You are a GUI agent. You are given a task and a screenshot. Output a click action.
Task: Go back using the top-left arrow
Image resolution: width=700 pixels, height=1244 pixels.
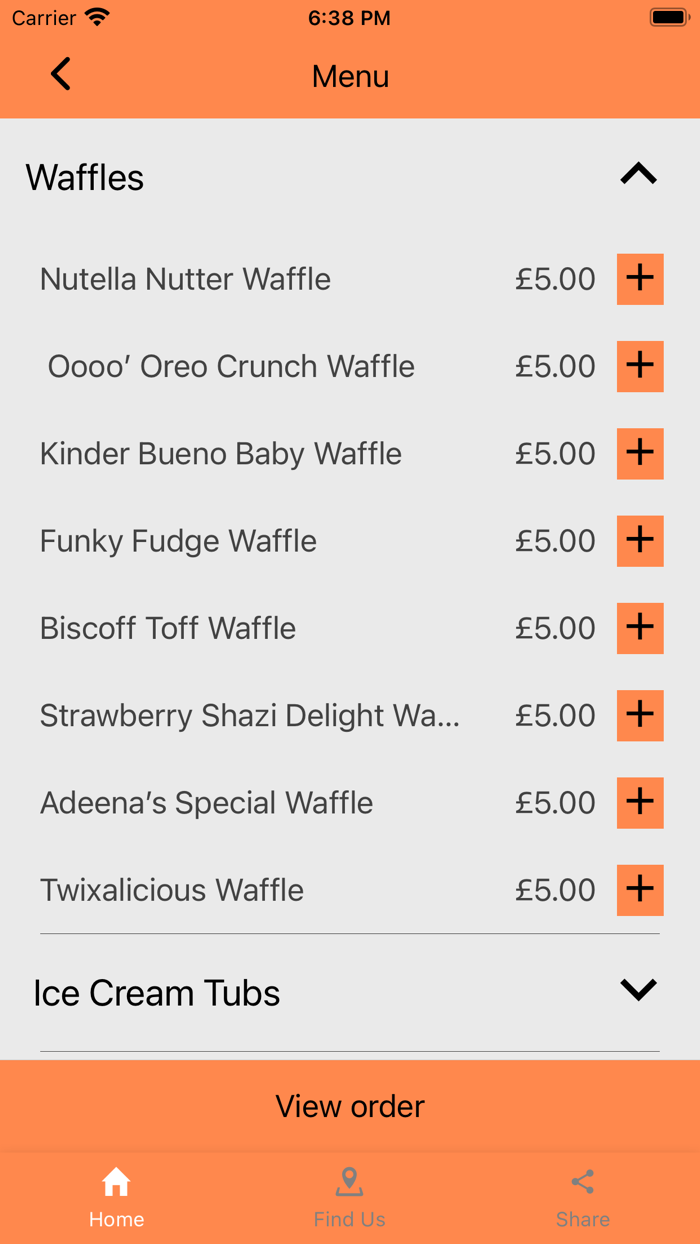(61, 75)
